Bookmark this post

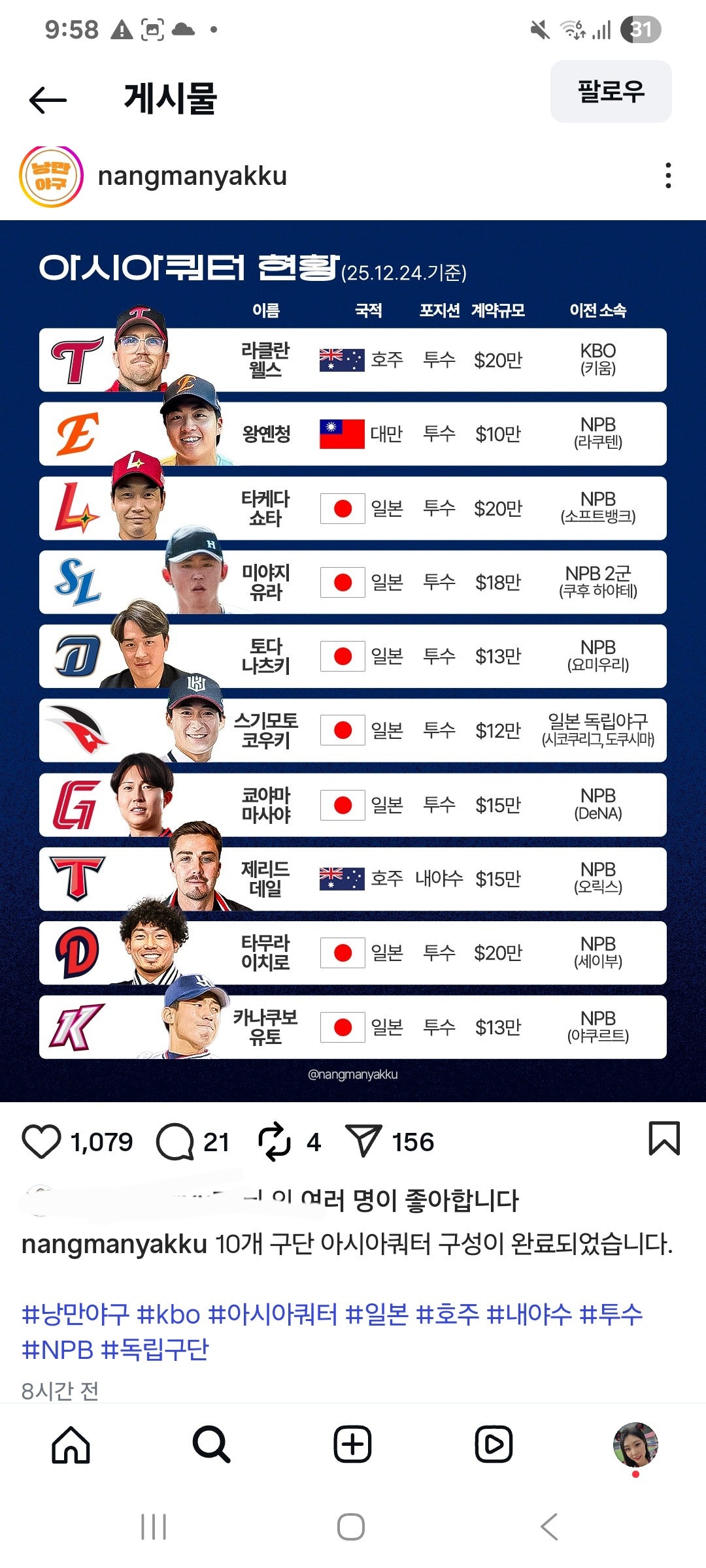(664, 1139)
